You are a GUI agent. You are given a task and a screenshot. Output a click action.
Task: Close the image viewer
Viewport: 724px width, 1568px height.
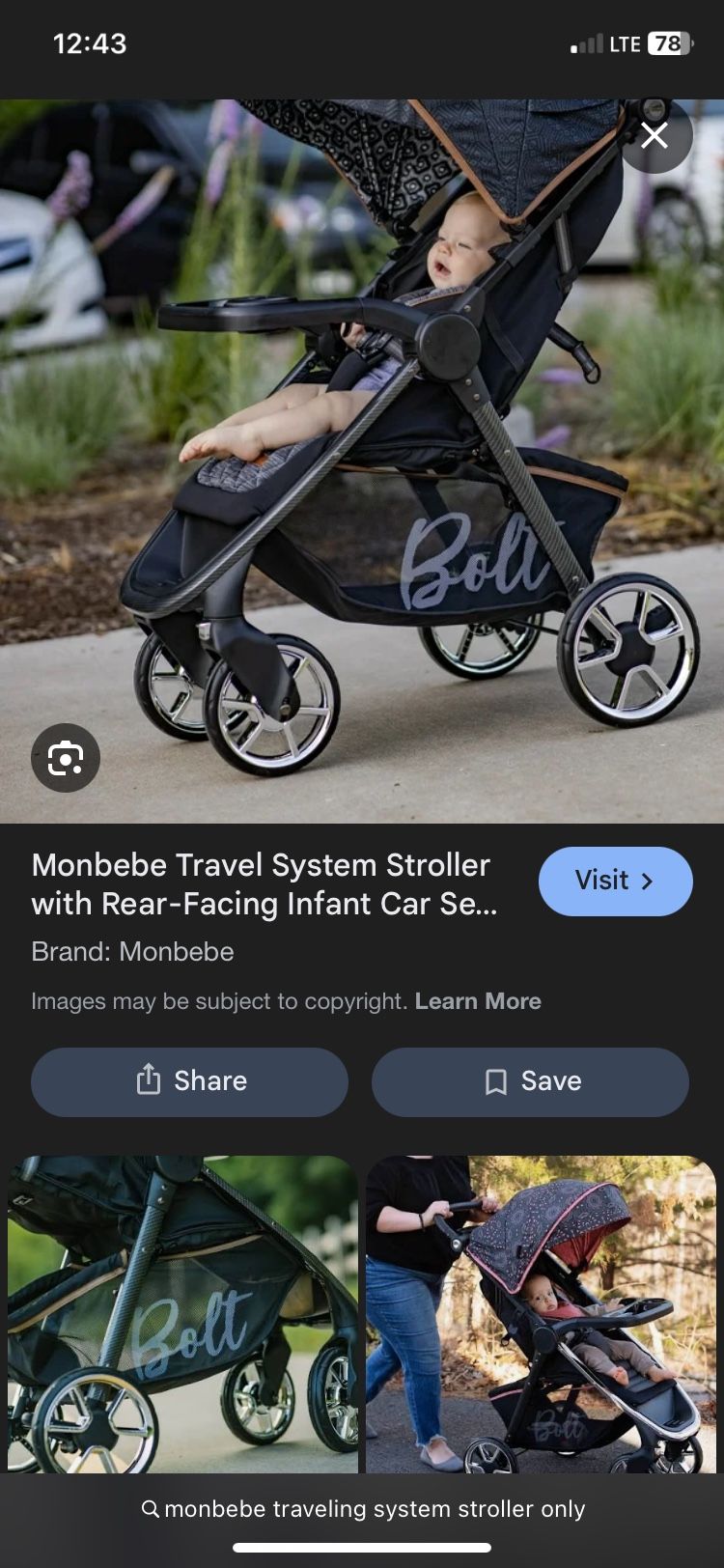click(654, 136)
